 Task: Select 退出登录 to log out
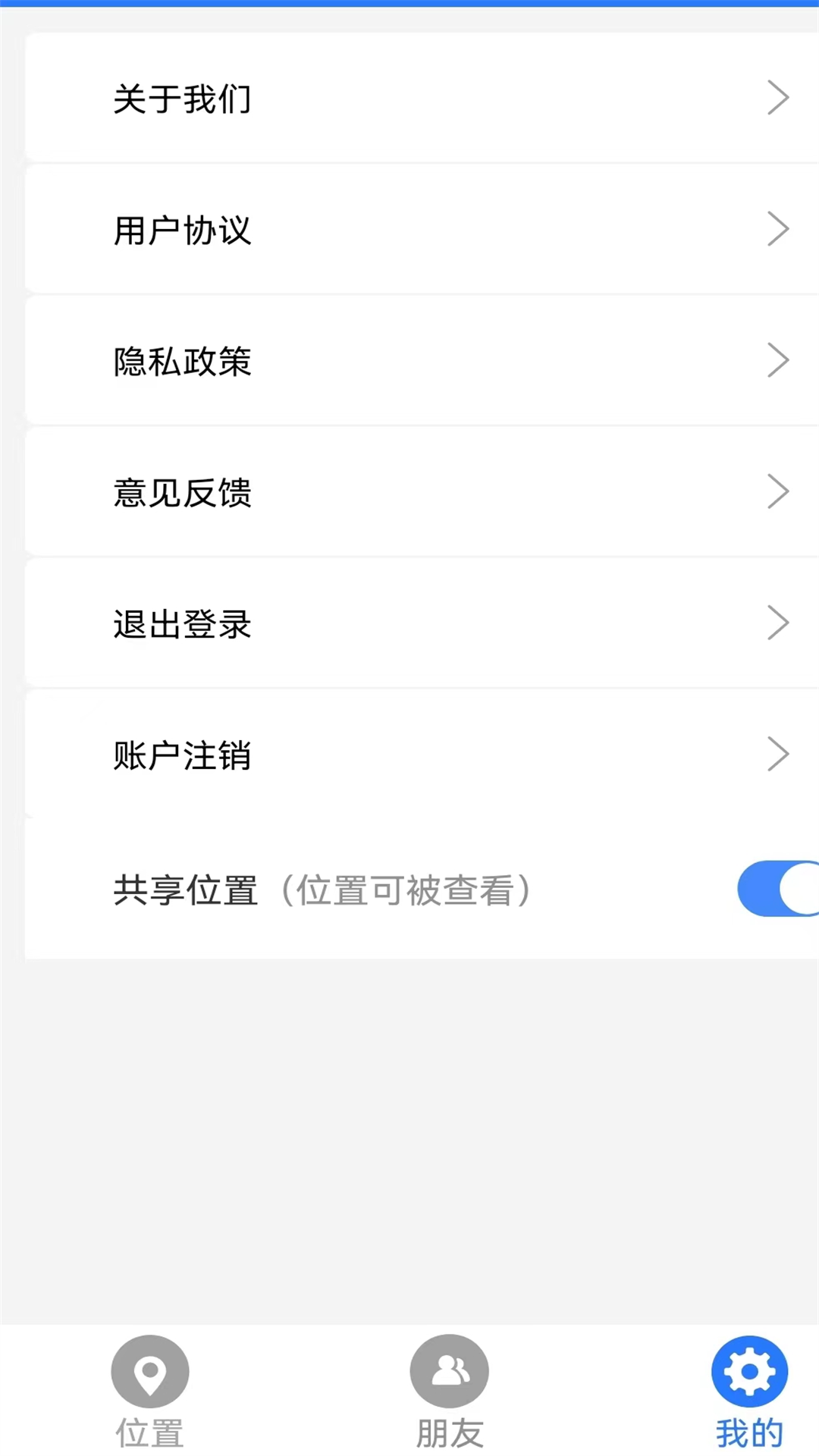point(421,623)
